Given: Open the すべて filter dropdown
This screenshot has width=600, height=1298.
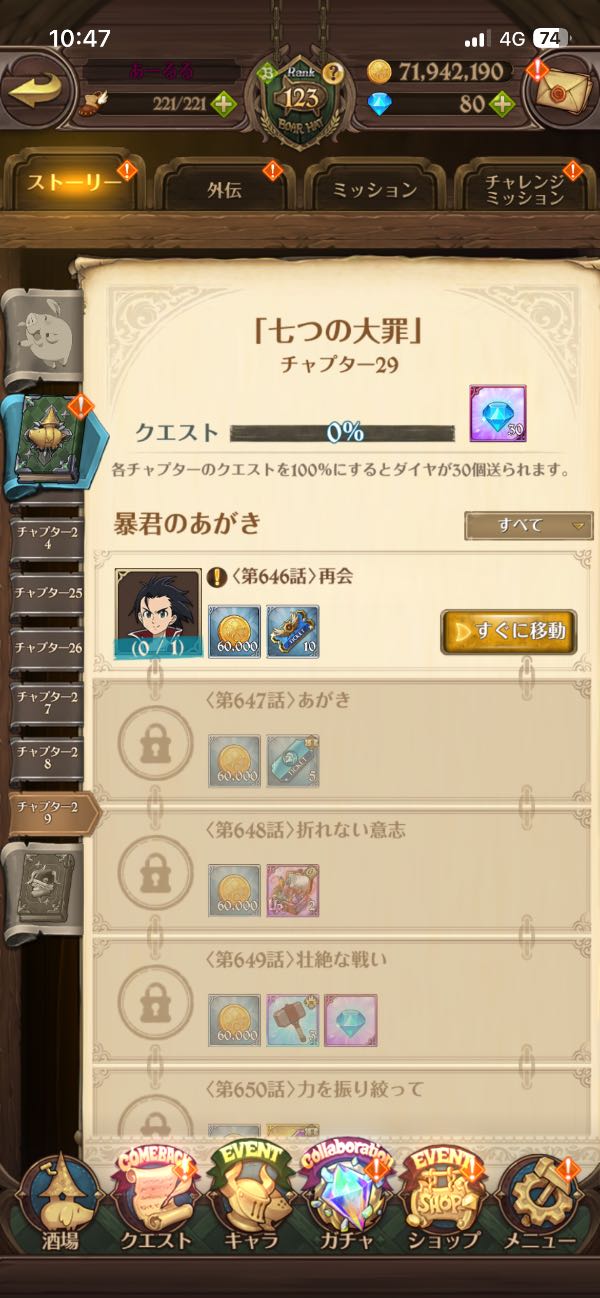Looking at the screenshot, I should (x=528, y=525).
